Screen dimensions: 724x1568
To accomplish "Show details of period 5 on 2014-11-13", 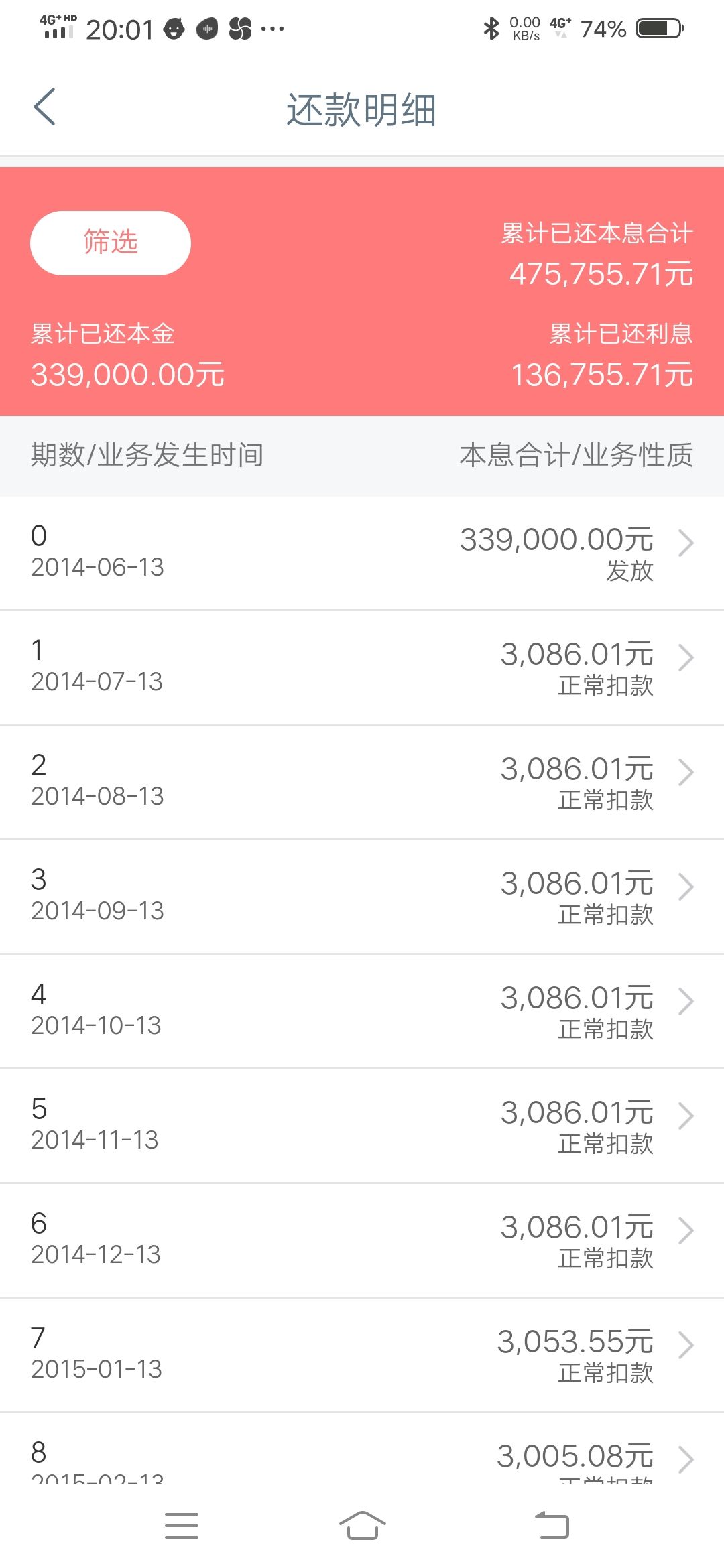I will tap(362, 1126).
